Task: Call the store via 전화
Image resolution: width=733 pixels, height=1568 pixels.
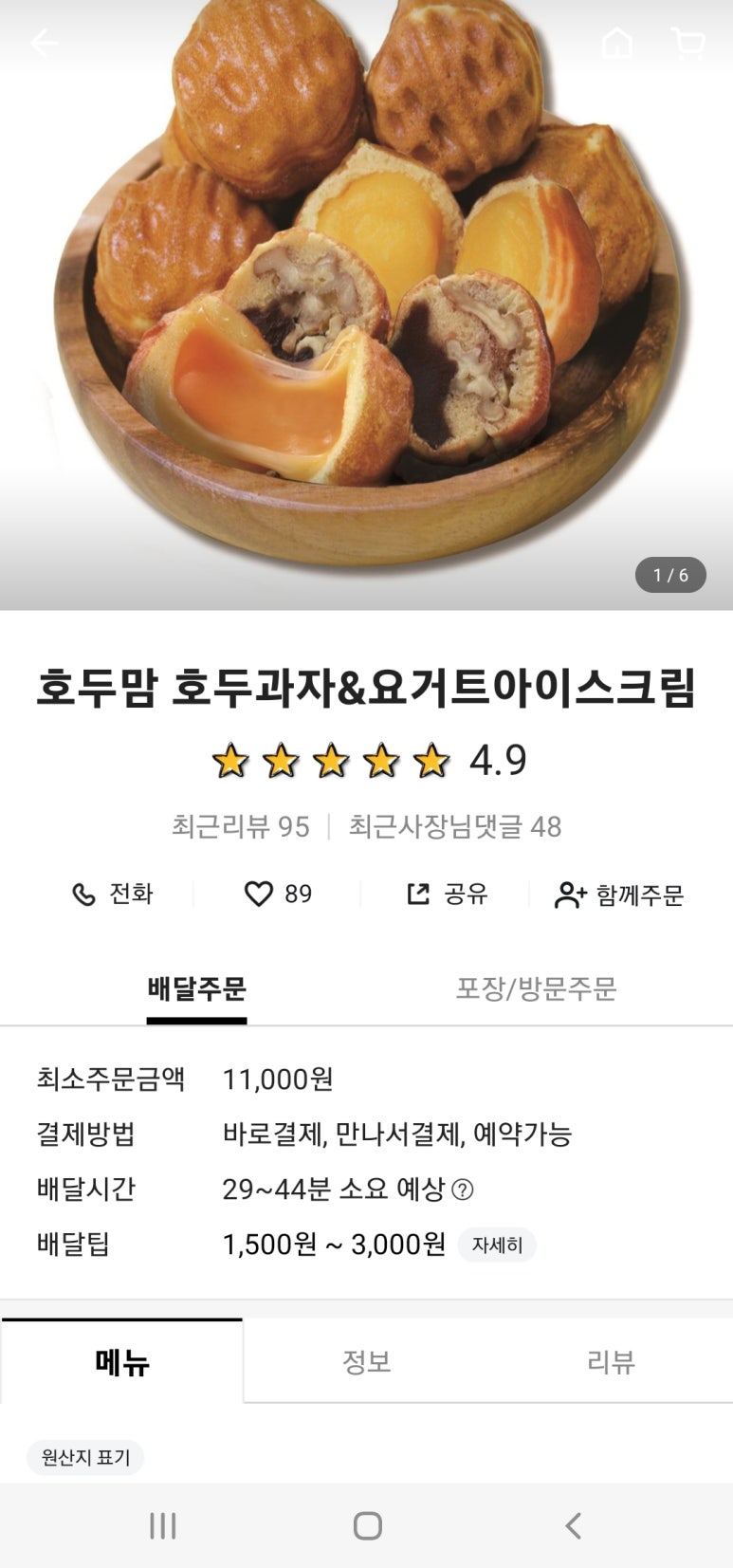Action: point(113,894)
